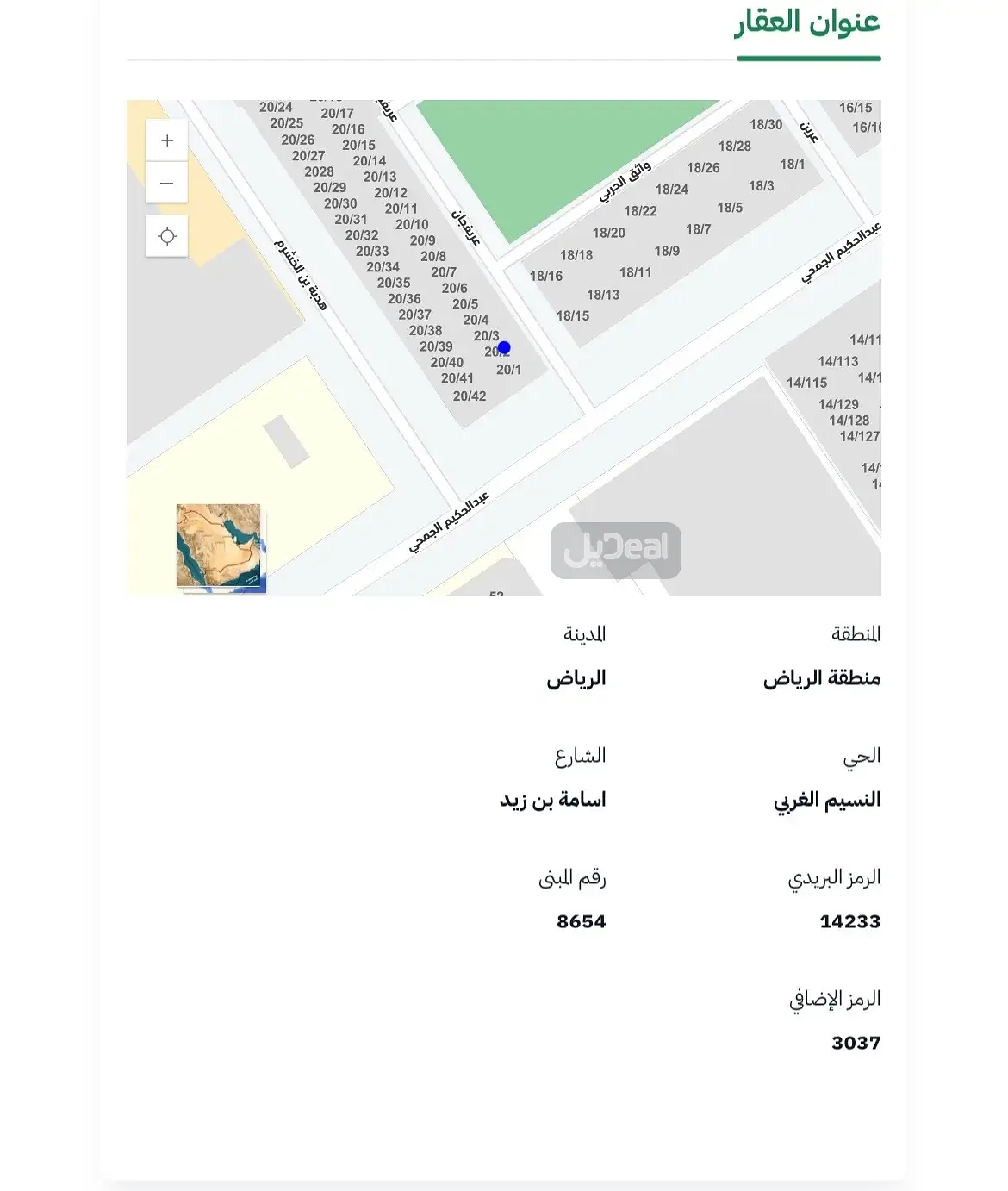Center map on current location
This screenshot has height=1191, width=1008.
coord(167,236)
